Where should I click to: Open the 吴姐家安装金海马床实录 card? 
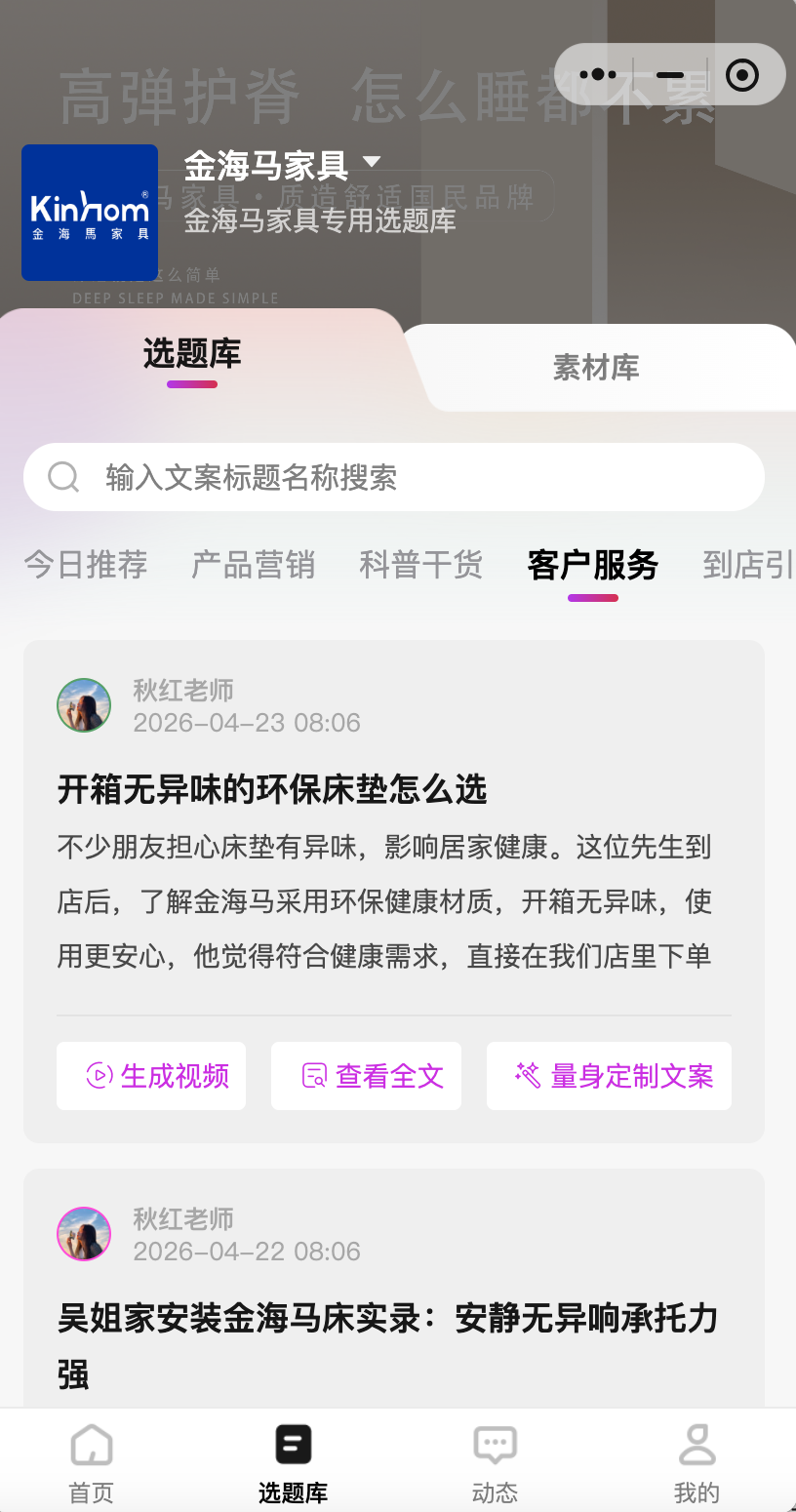click(388, 1319)
